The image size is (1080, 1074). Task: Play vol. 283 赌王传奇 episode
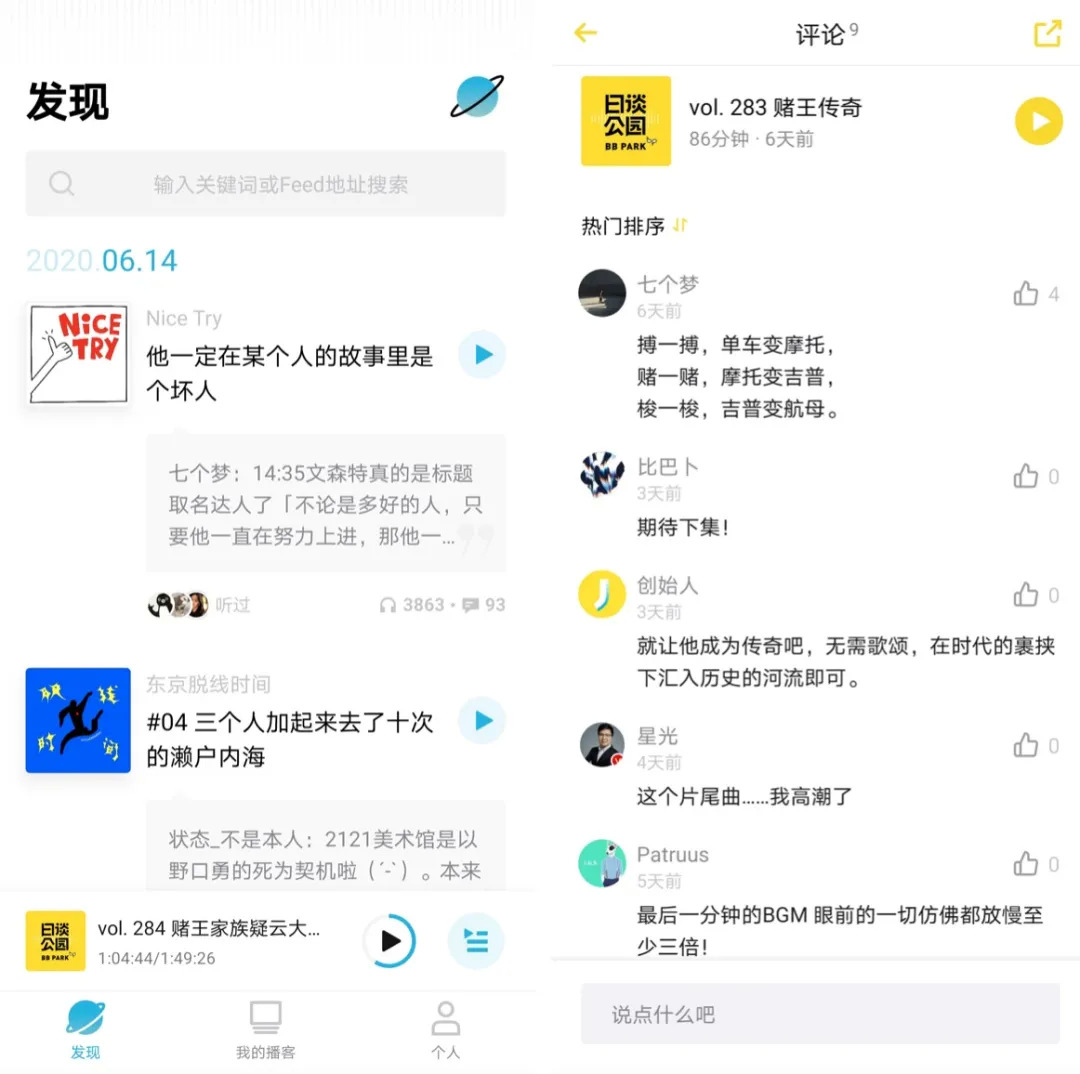click(x=1038, y=122)
